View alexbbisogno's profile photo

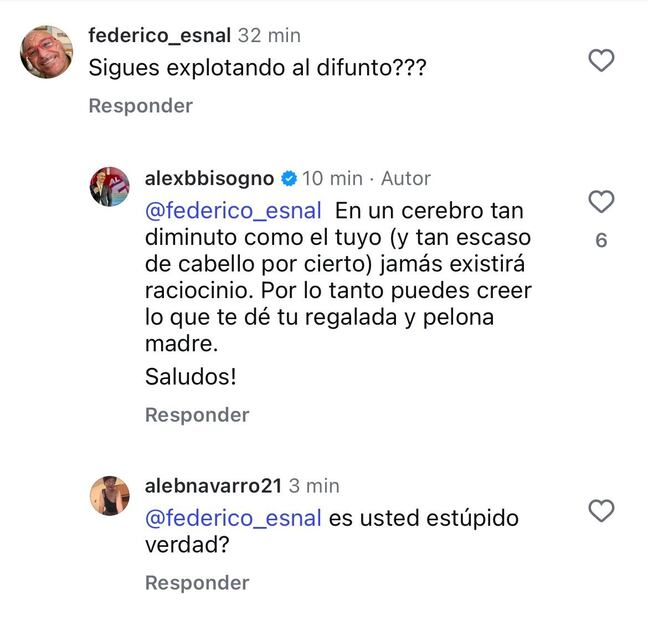pos(110,186)
